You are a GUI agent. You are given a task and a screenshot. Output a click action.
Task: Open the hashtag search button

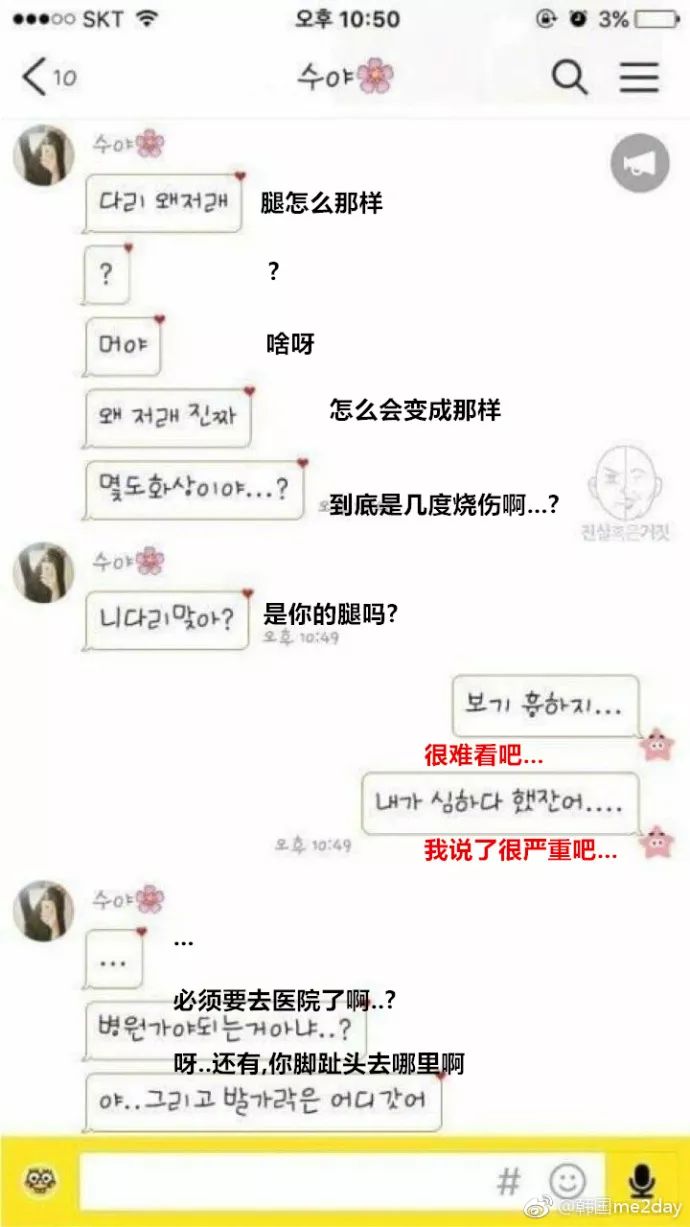point(509,1181)
